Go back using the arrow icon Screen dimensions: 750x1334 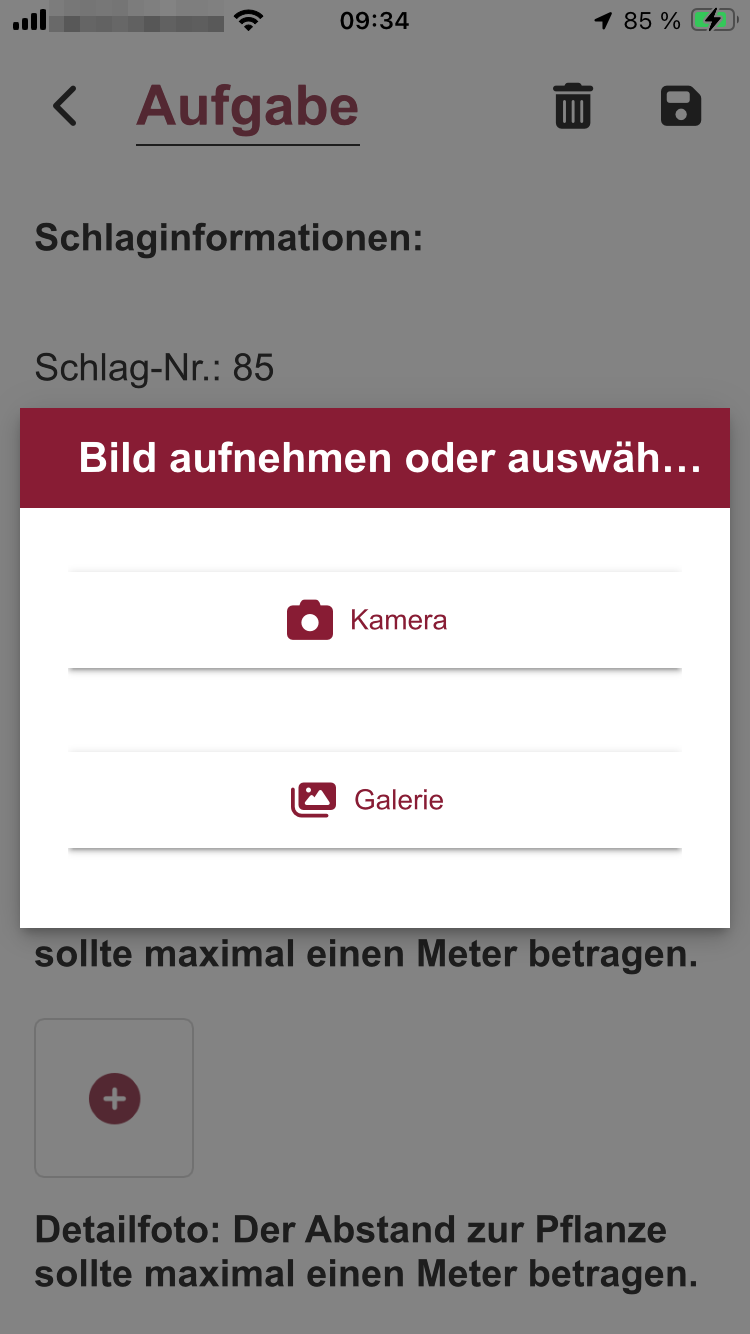pos(65,106)
